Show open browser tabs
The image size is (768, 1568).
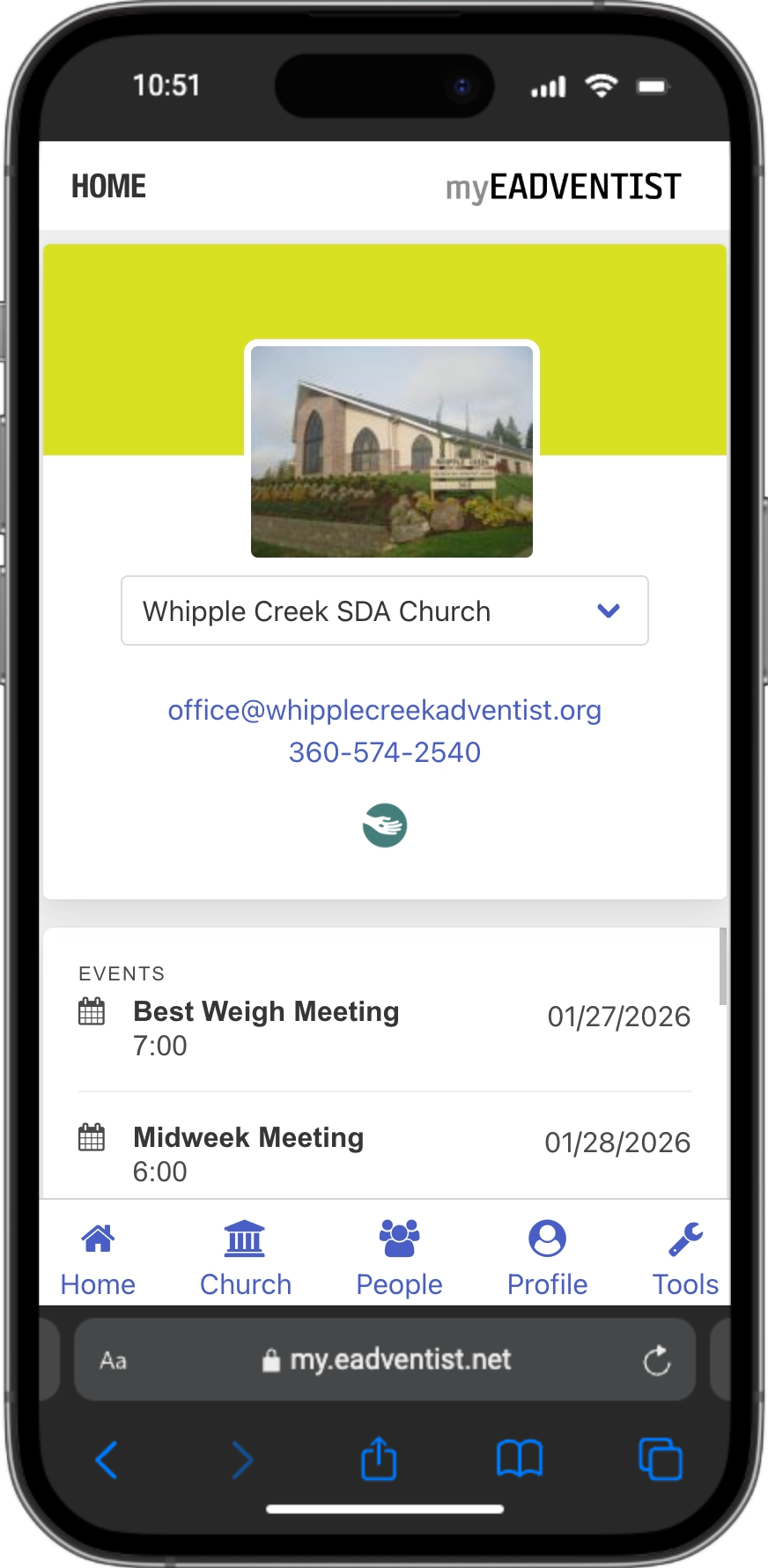(660, 1459)
